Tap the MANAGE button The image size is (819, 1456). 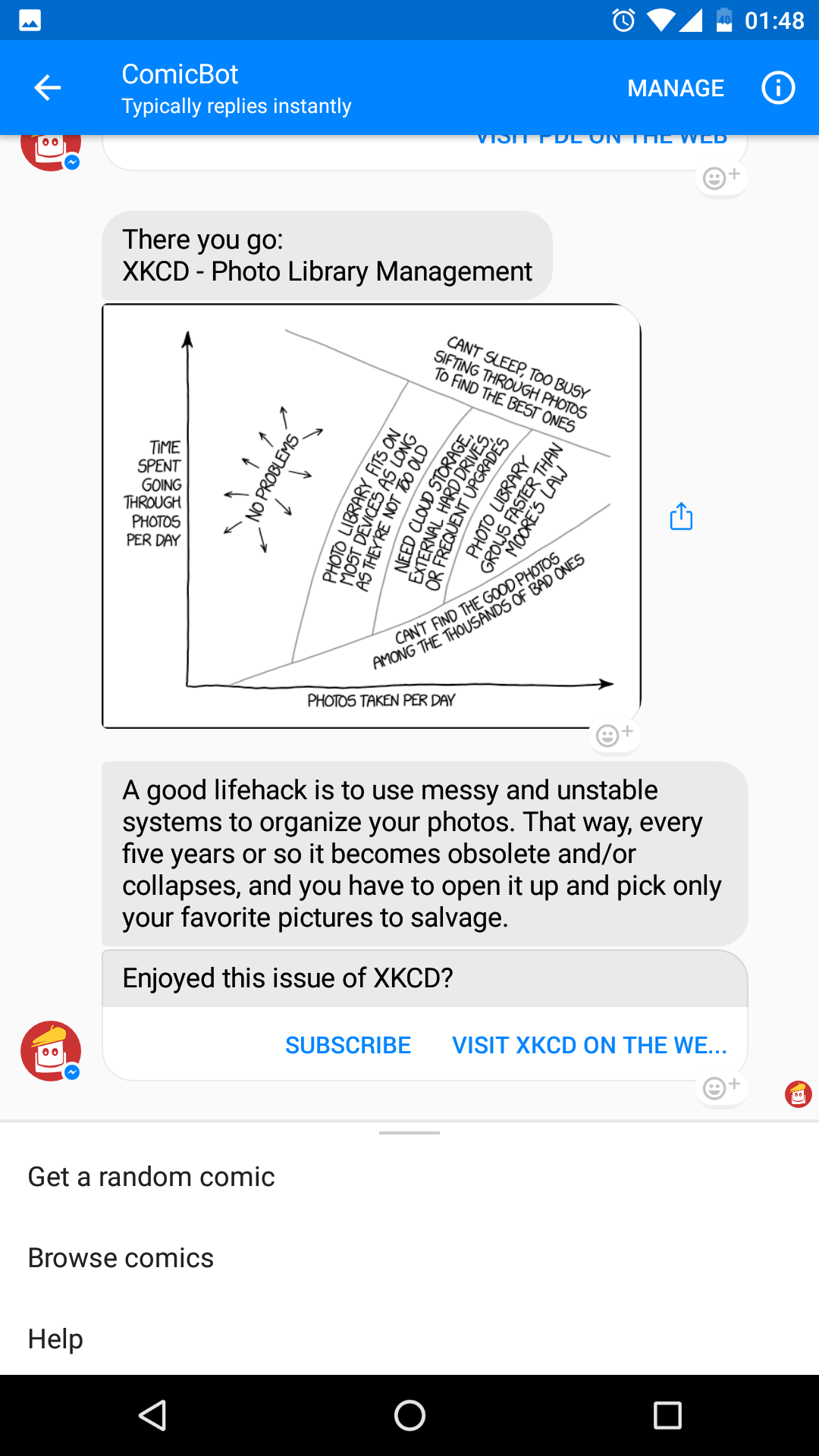pos(676,88)
